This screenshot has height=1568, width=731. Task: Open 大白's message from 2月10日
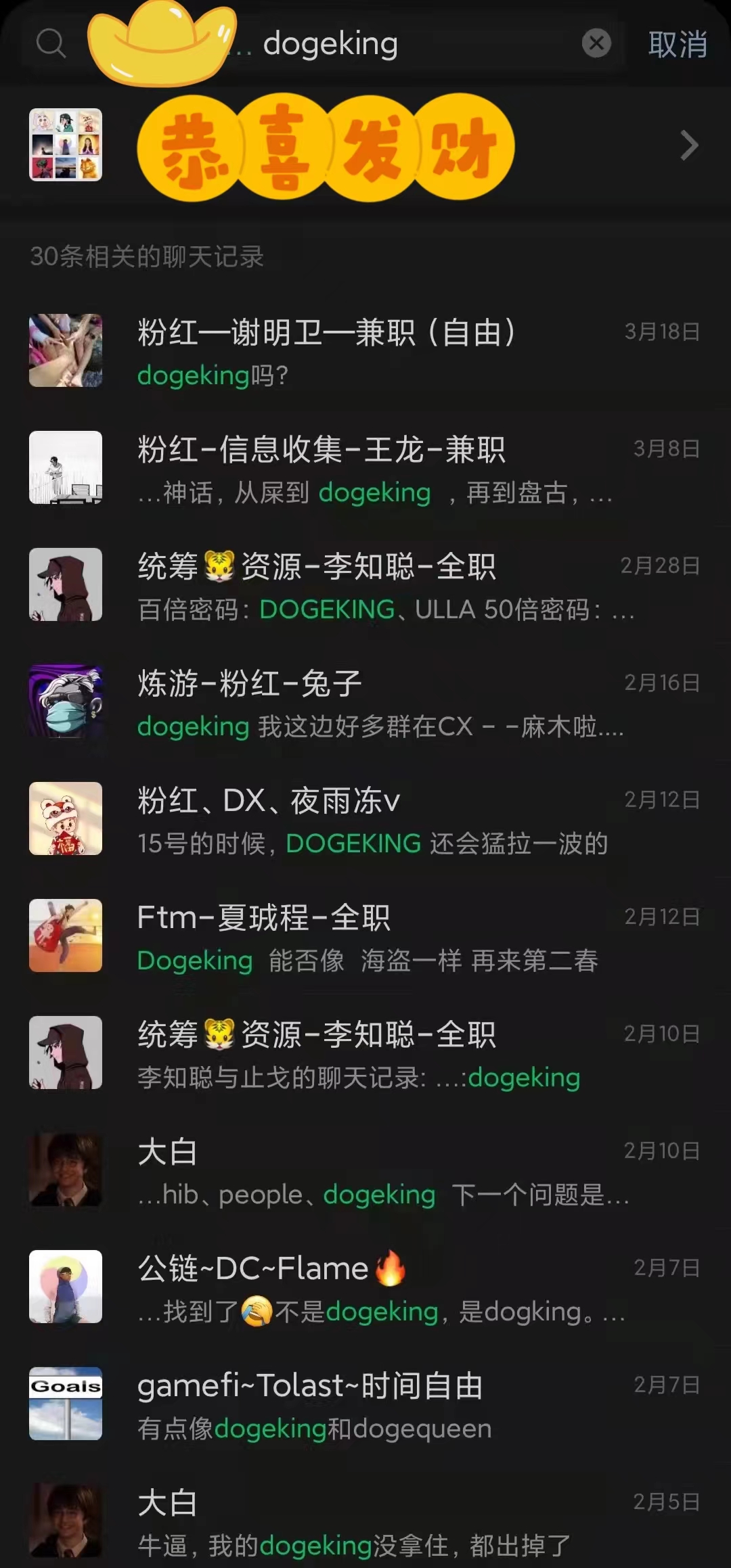[x=365, y=1171]
